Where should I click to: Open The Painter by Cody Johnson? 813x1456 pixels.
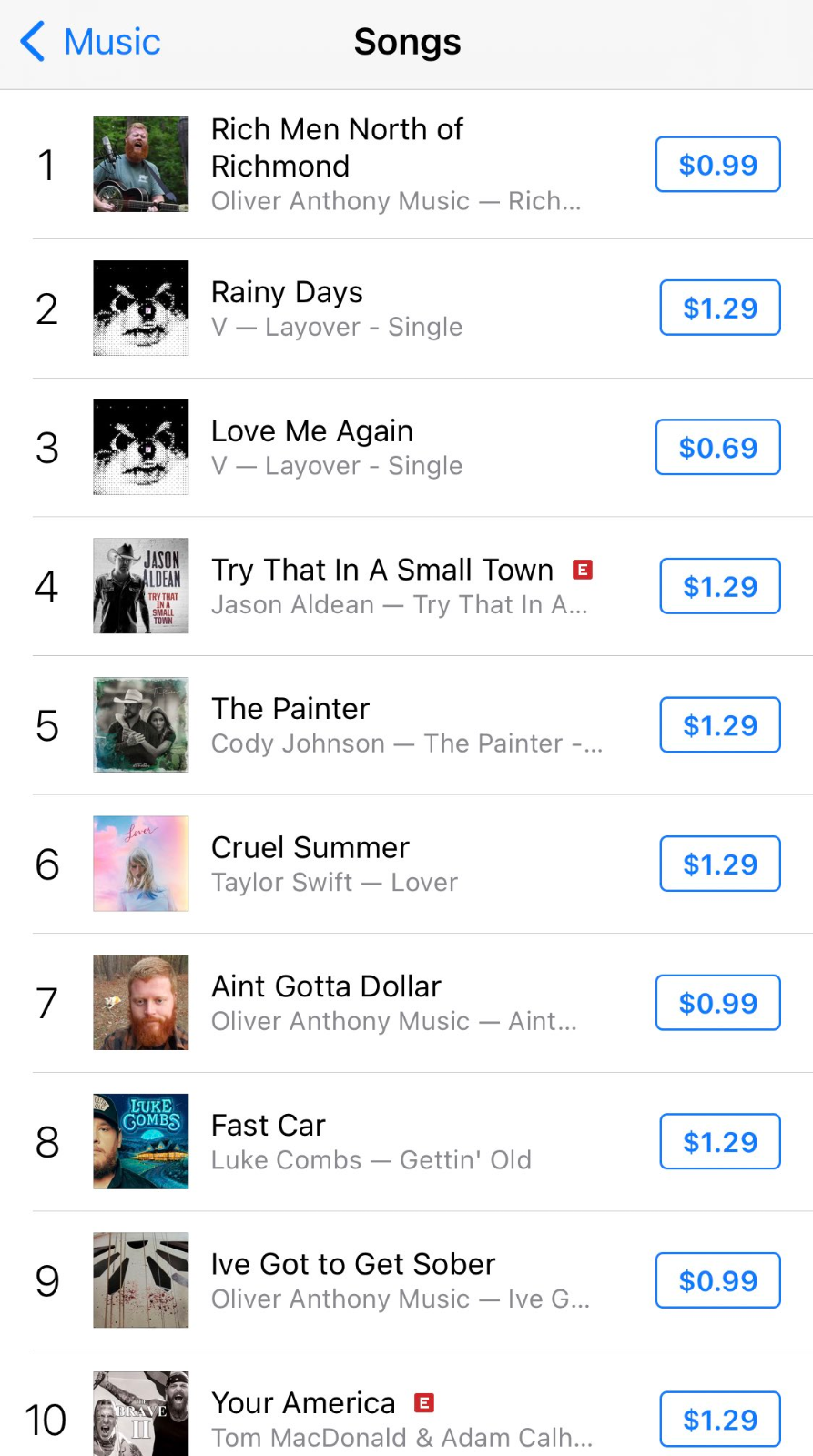[x=406, y=725]
